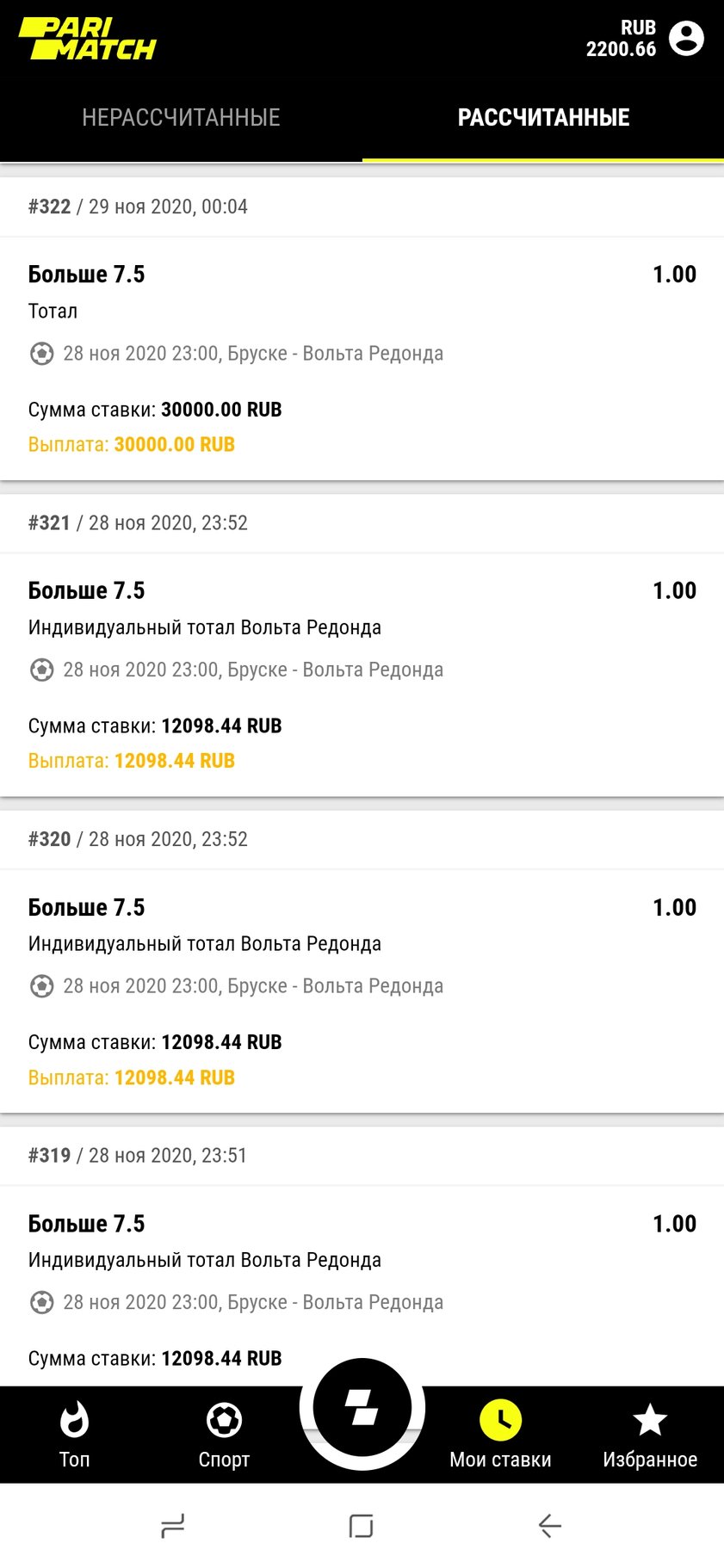
Task: Switch to the Нерассчитанные tab
Action: 181,118
